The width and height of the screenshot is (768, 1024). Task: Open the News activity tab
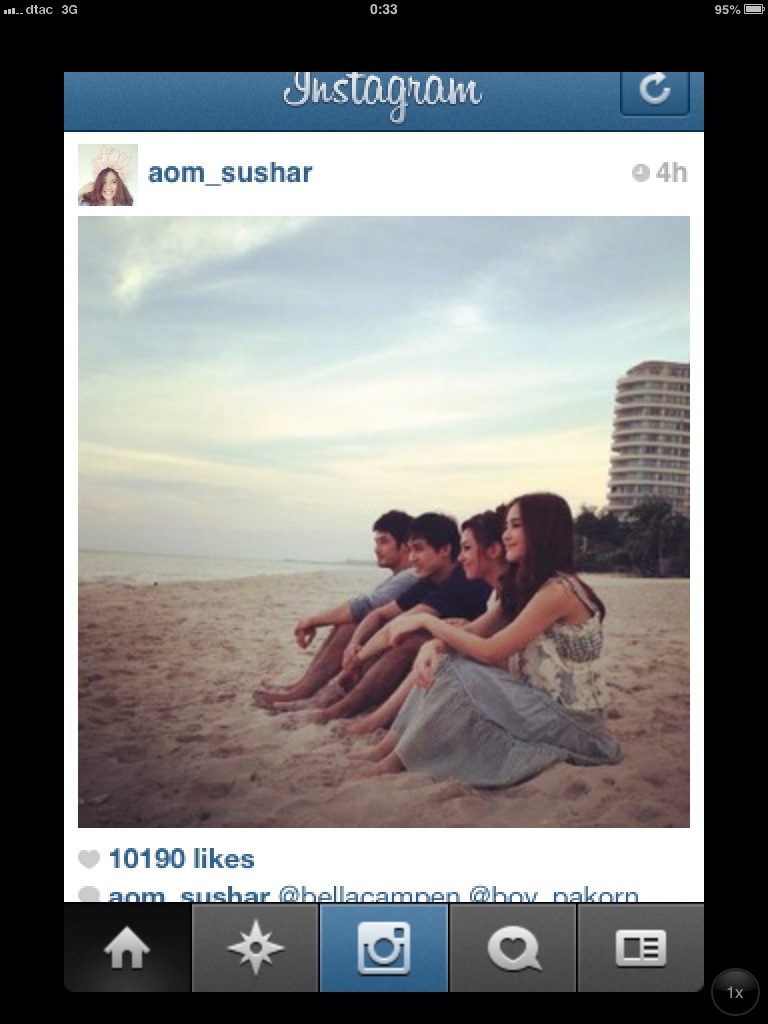pos(513,948)
